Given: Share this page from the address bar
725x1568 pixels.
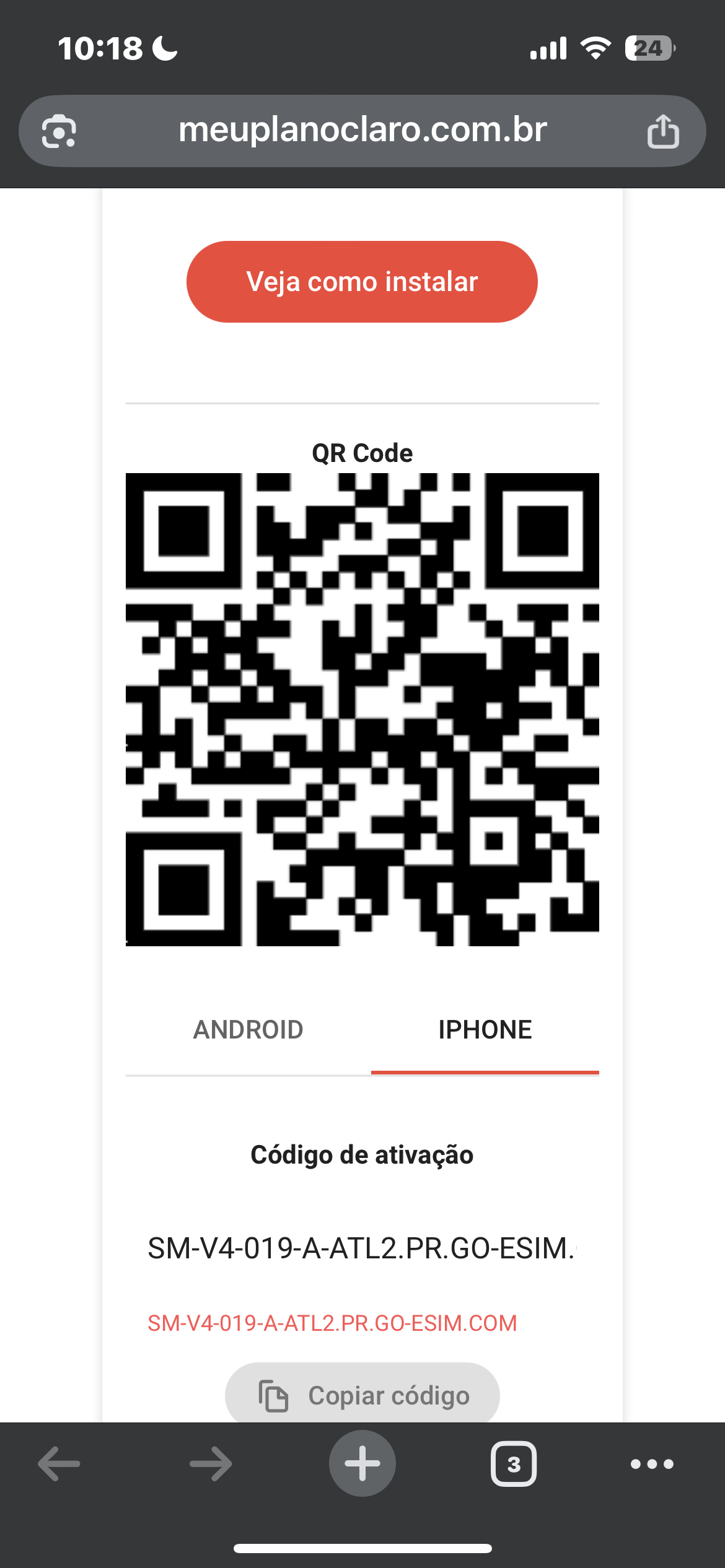Looking at the screenshot, I should tap(663, 131).
